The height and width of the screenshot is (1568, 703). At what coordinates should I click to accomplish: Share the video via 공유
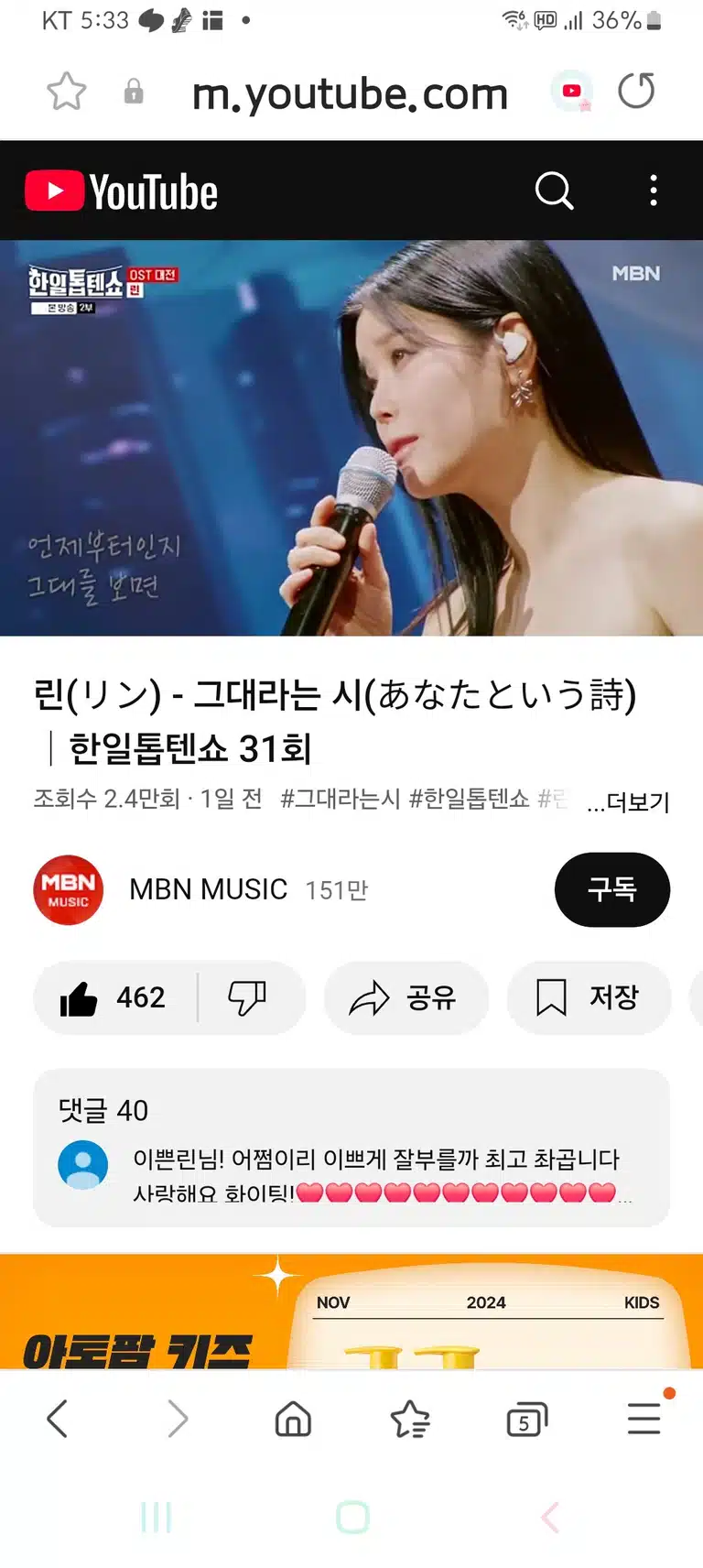click(x=406, y=997)
